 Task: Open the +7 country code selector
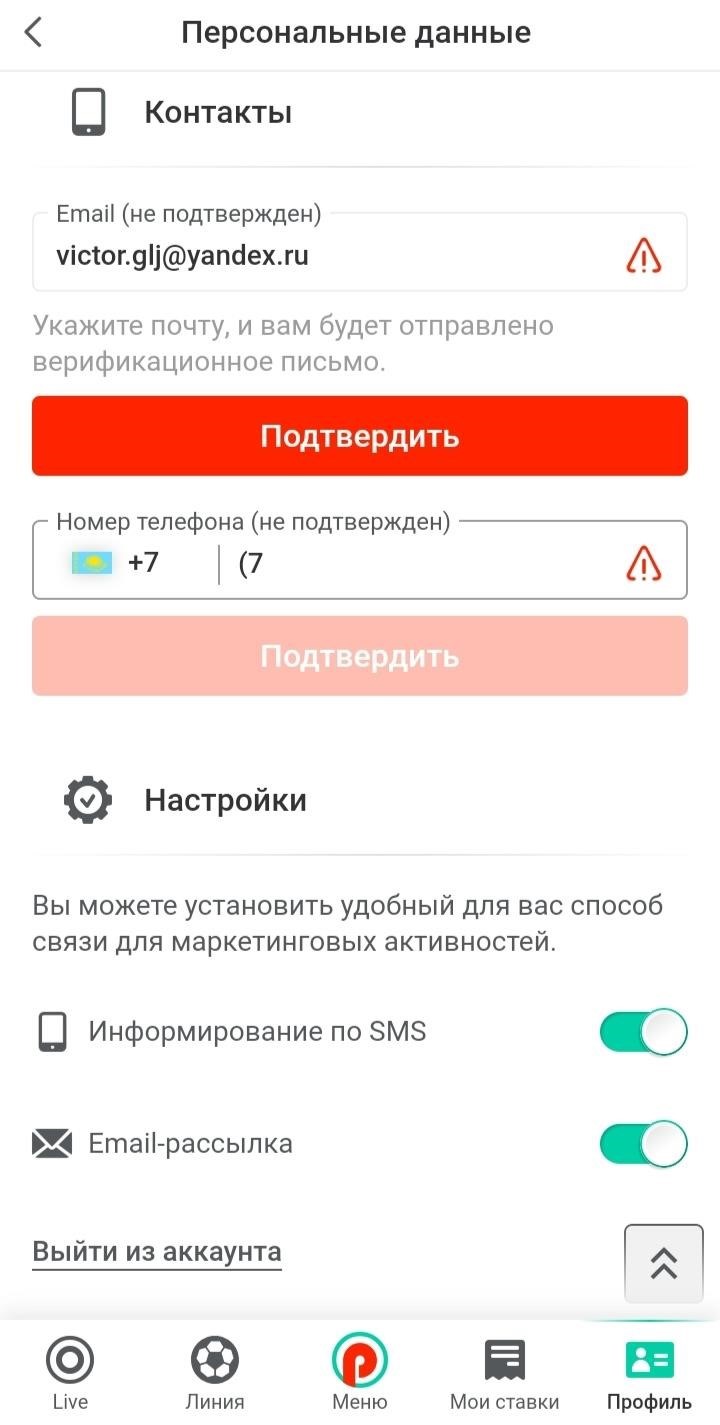coord(125,563)
